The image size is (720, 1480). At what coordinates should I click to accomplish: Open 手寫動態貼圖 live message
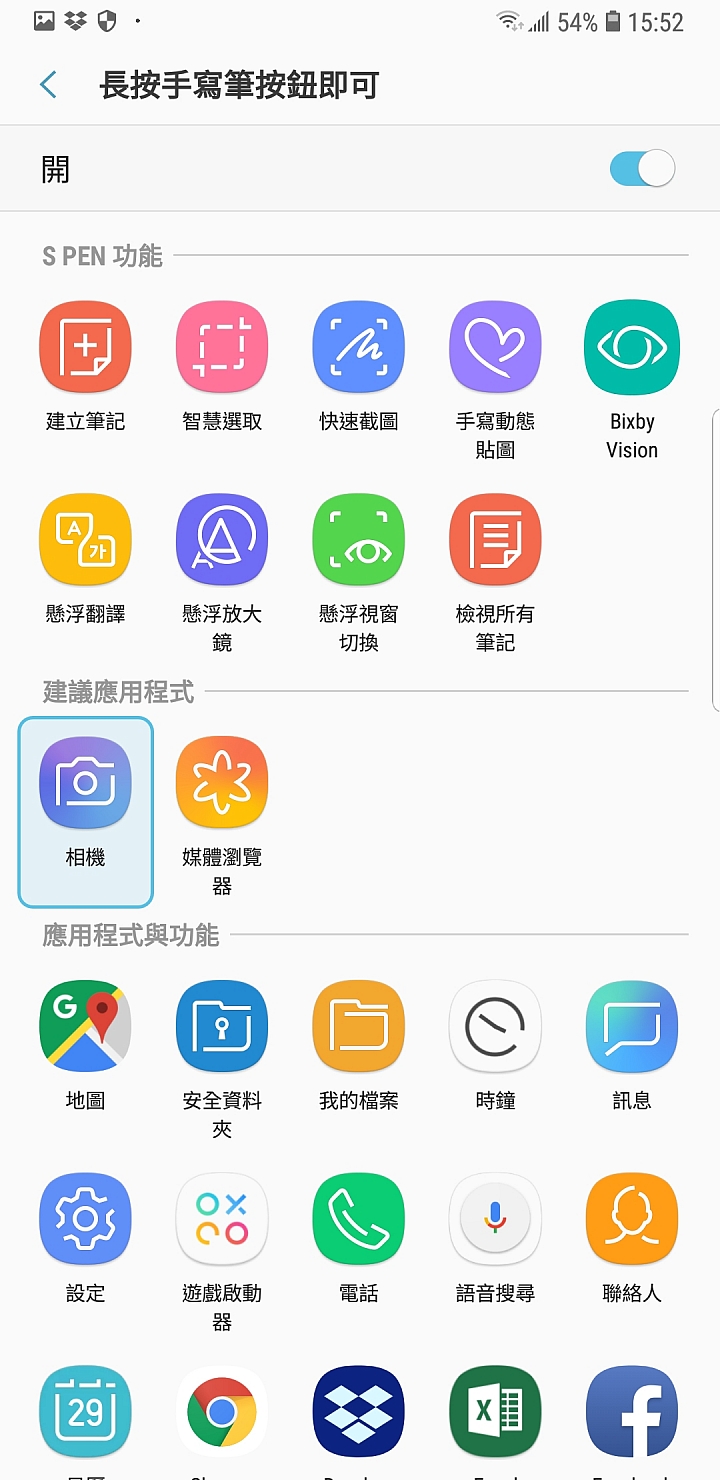(x=495, y=346)
